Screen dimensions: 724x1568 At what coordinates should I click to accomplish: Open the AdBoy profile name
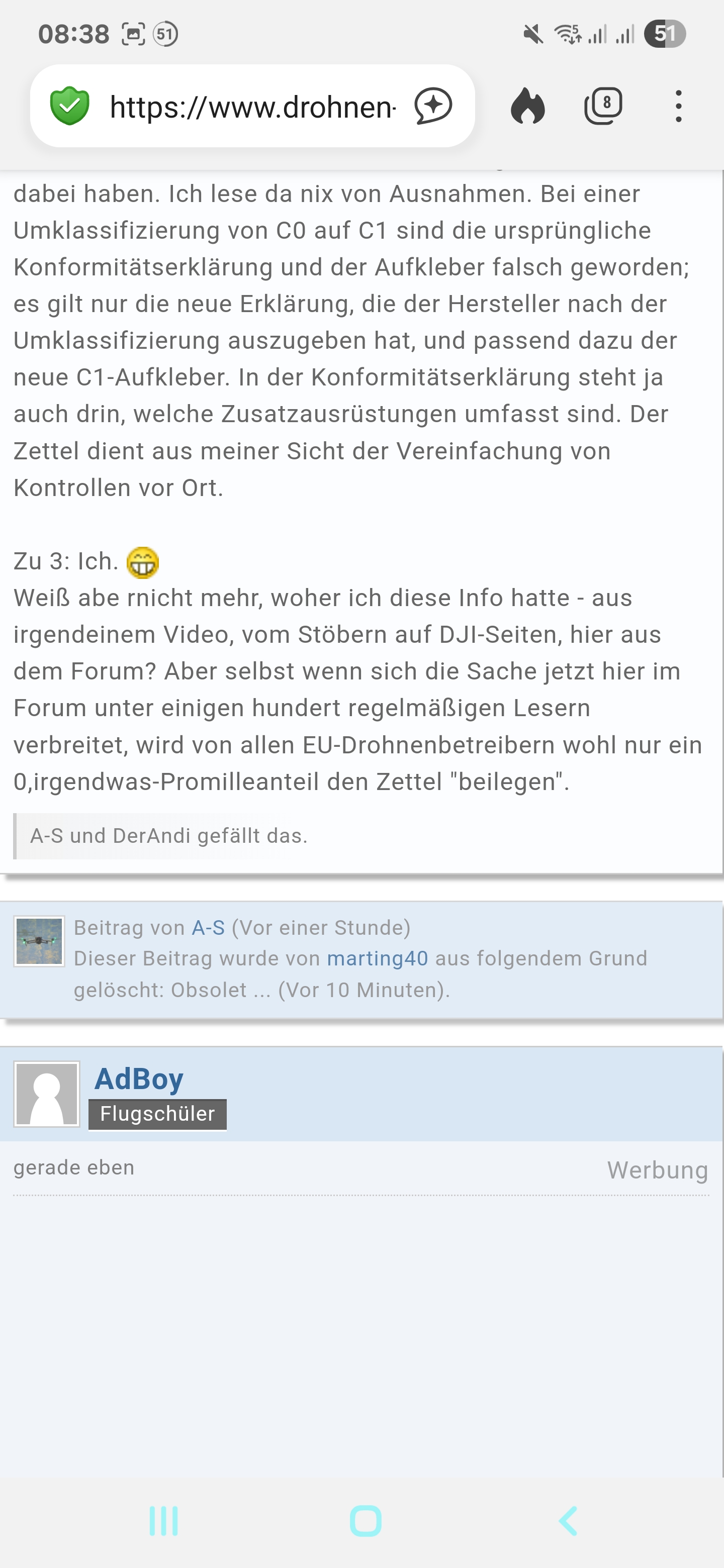(x=139, y=1079)
